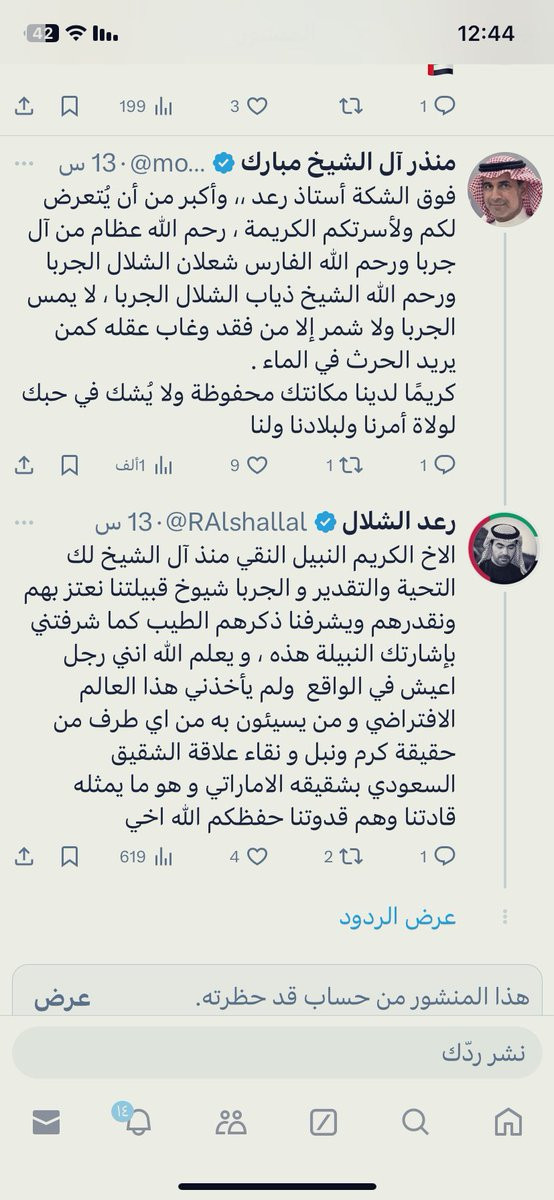Go to the Home tab
This screenshot has height=1200, width=554.
pos(508,1123)
